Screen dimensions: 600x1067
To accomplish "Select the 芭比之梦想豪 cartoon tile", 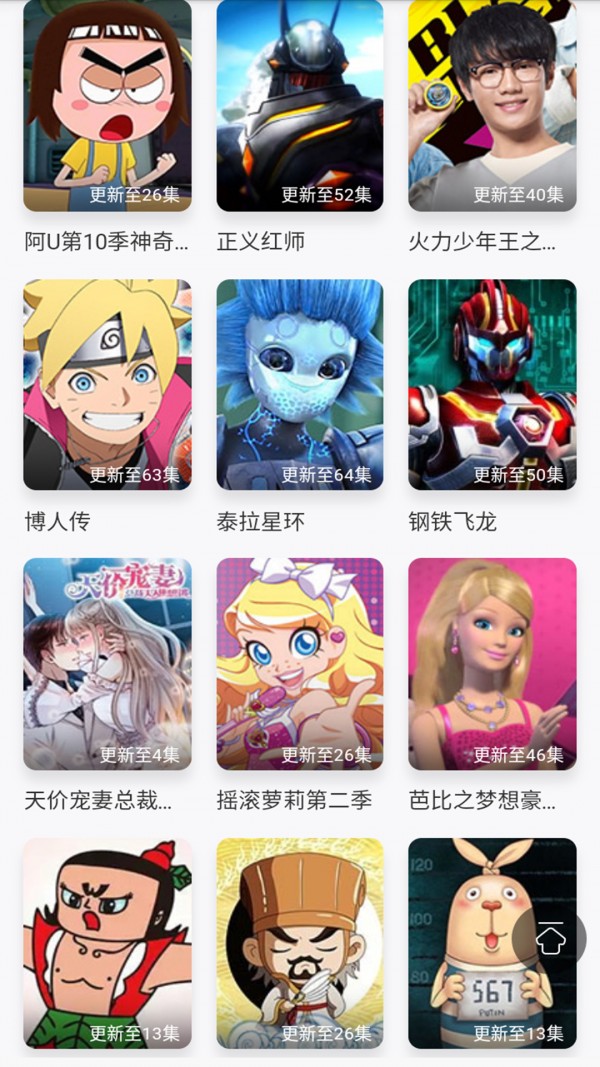I will pyautogui.click(x=492, y=663).
